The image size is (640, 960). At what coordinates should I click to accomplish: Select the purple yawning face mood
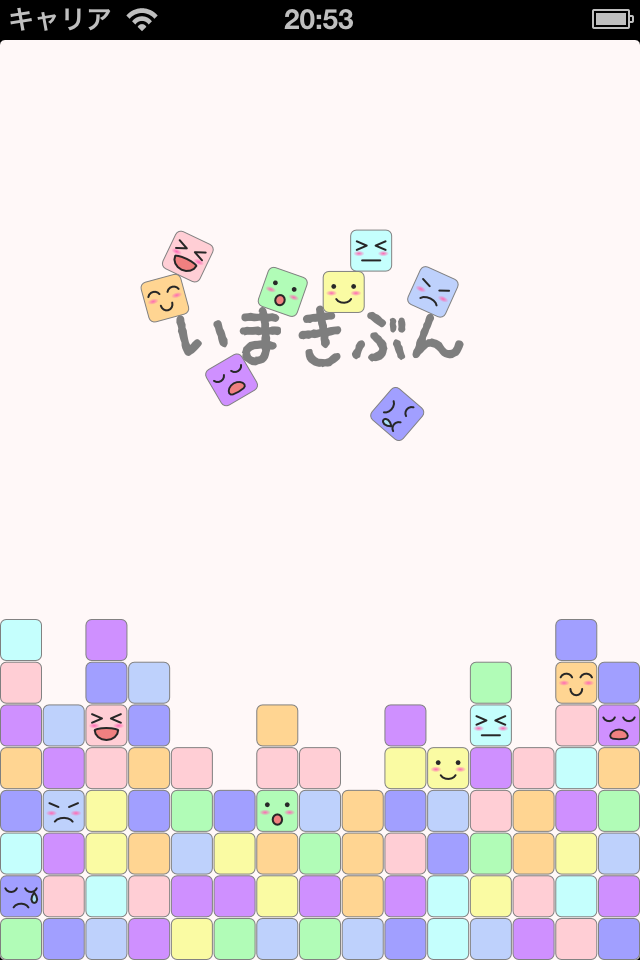coord(231,380)
